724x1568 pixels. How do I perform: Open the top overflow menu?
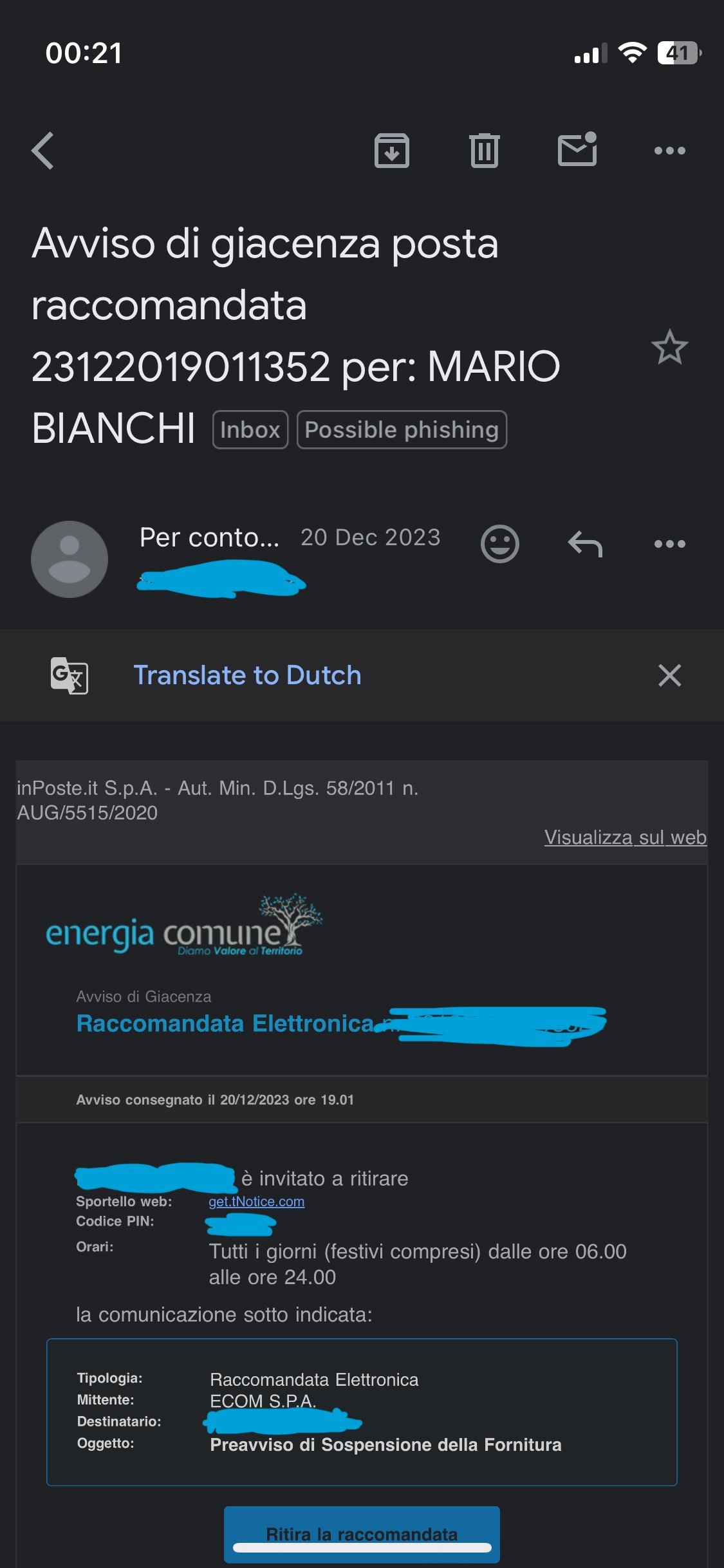click(670, 151)
